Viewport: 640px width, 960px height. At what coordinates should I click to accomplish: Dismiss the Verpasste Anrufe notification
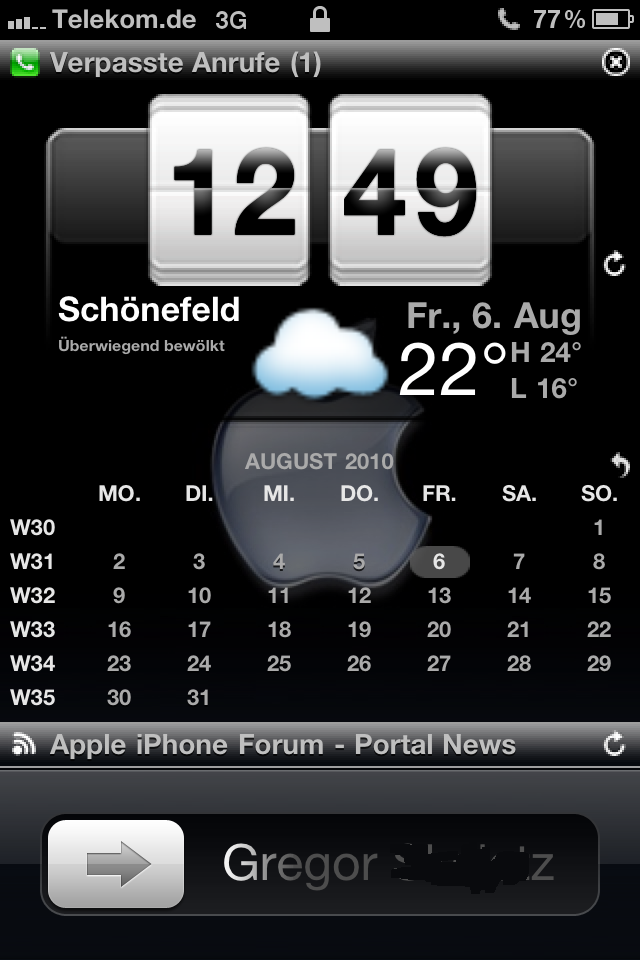(x=615, y=63)
